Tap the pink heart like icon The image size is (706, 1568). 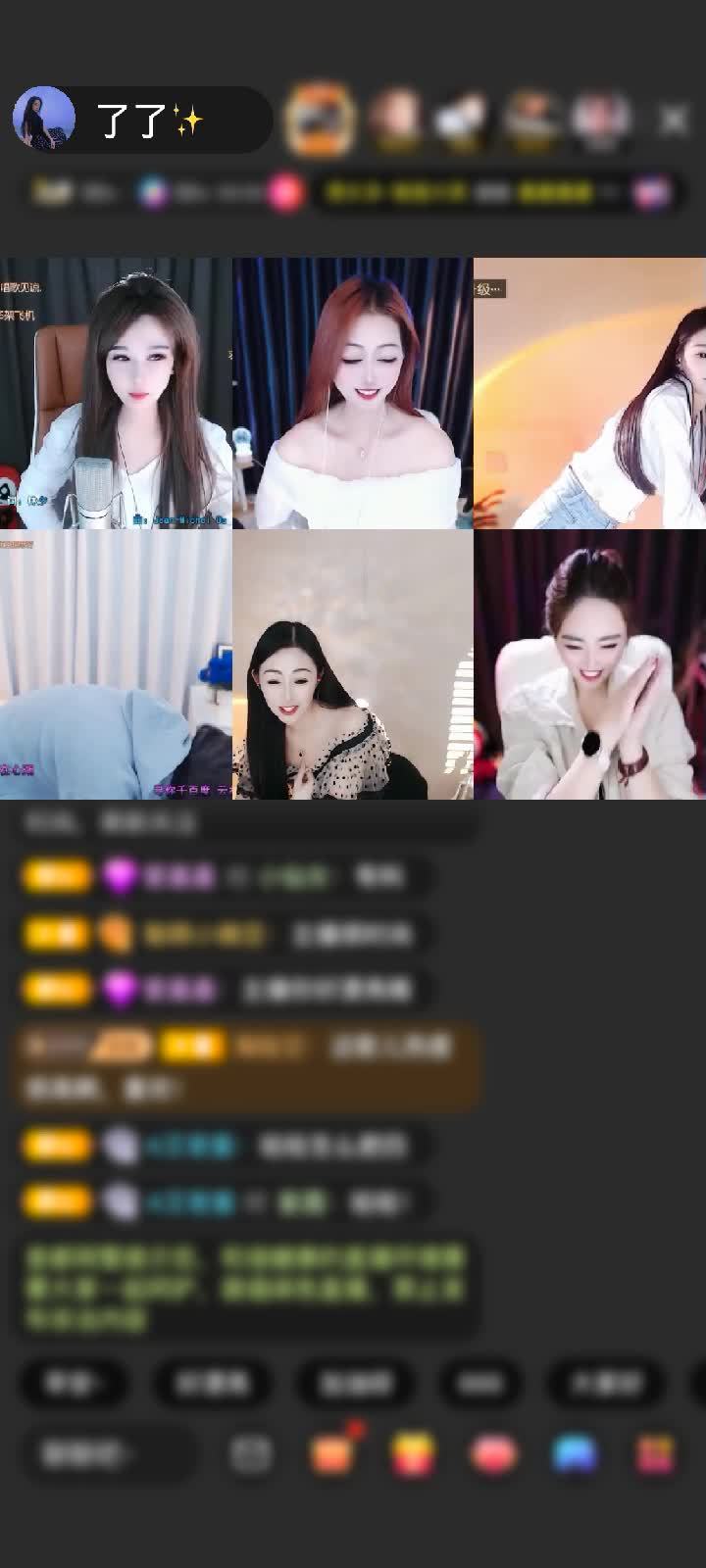[x=494, y=1453]
